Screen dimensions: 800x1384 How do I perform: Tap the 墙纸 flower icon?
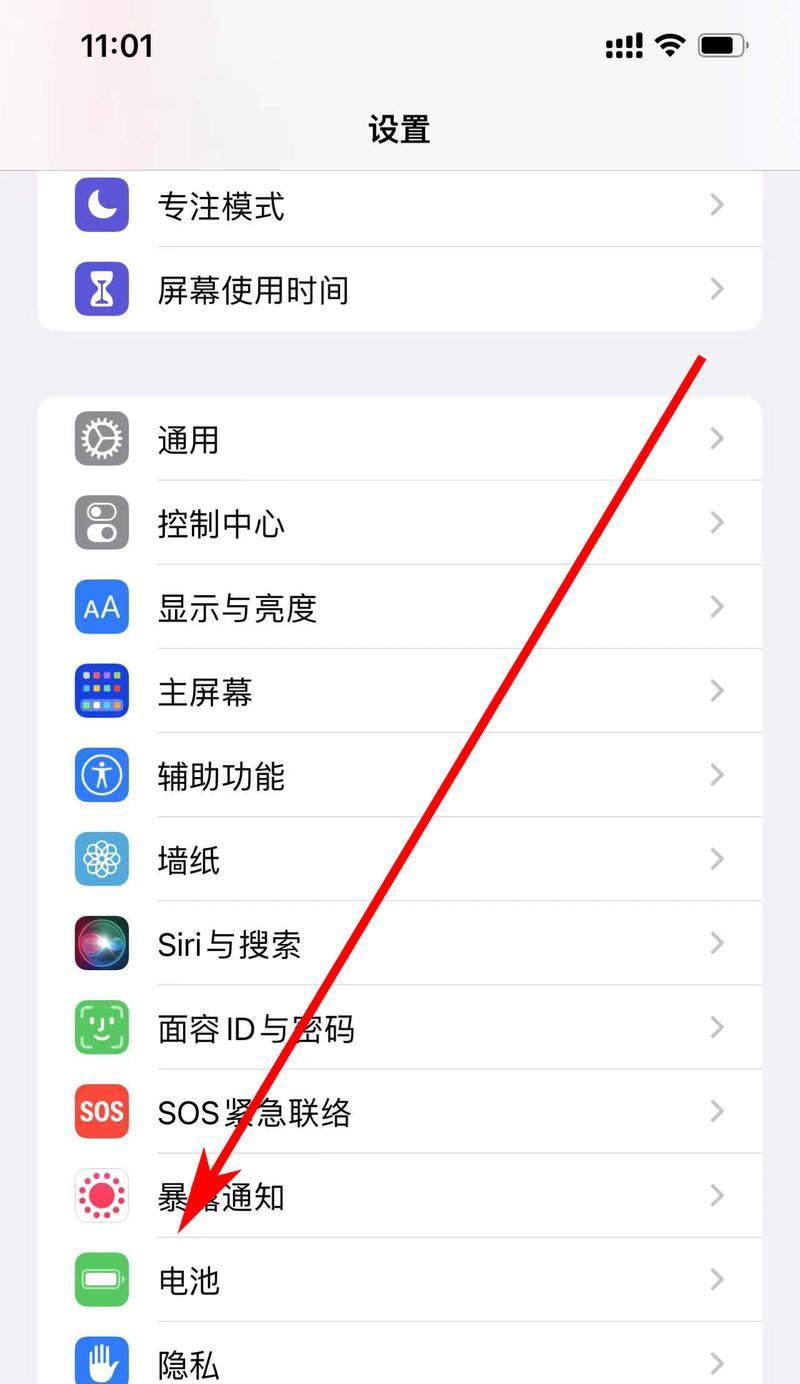click(101, 859)
